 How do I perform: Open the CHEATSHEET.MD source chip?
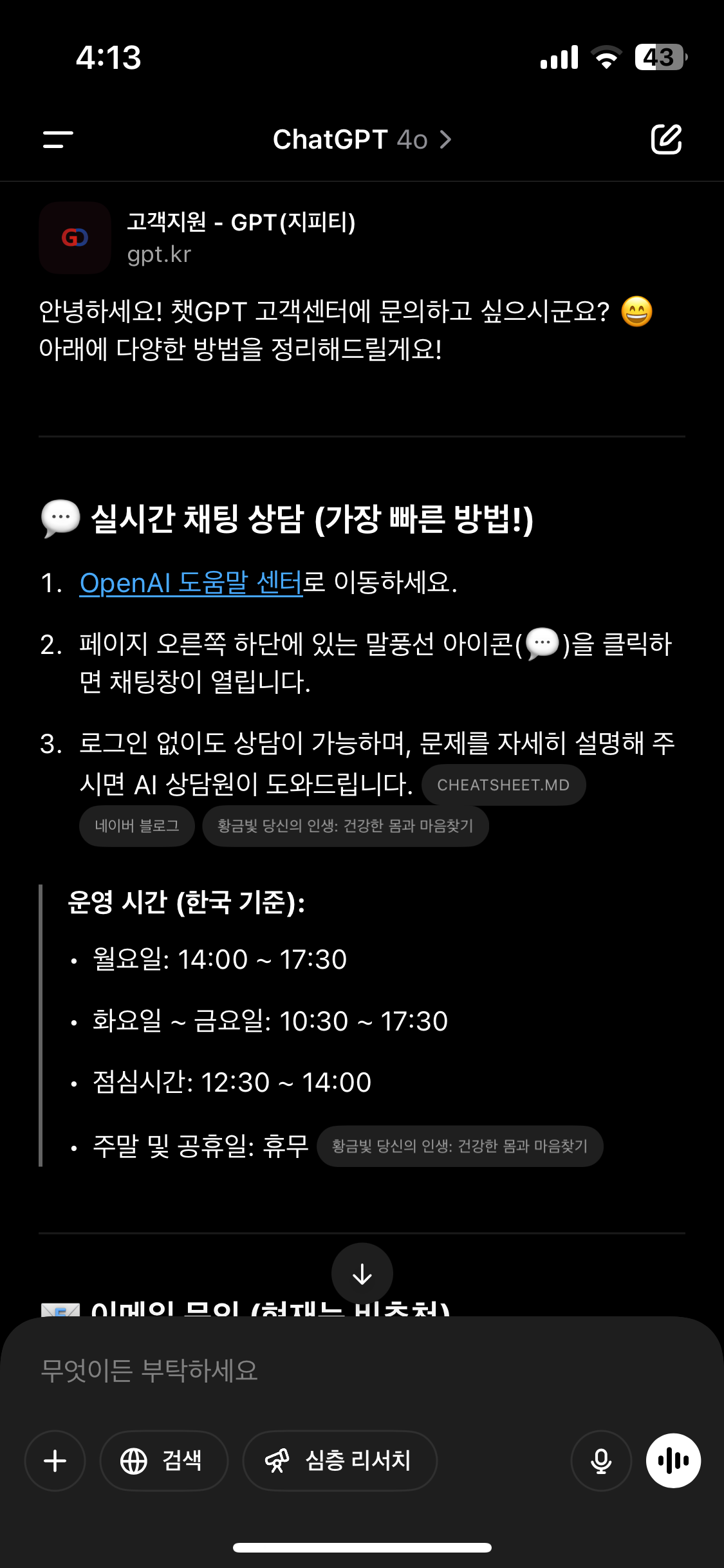tap(503, 785)
